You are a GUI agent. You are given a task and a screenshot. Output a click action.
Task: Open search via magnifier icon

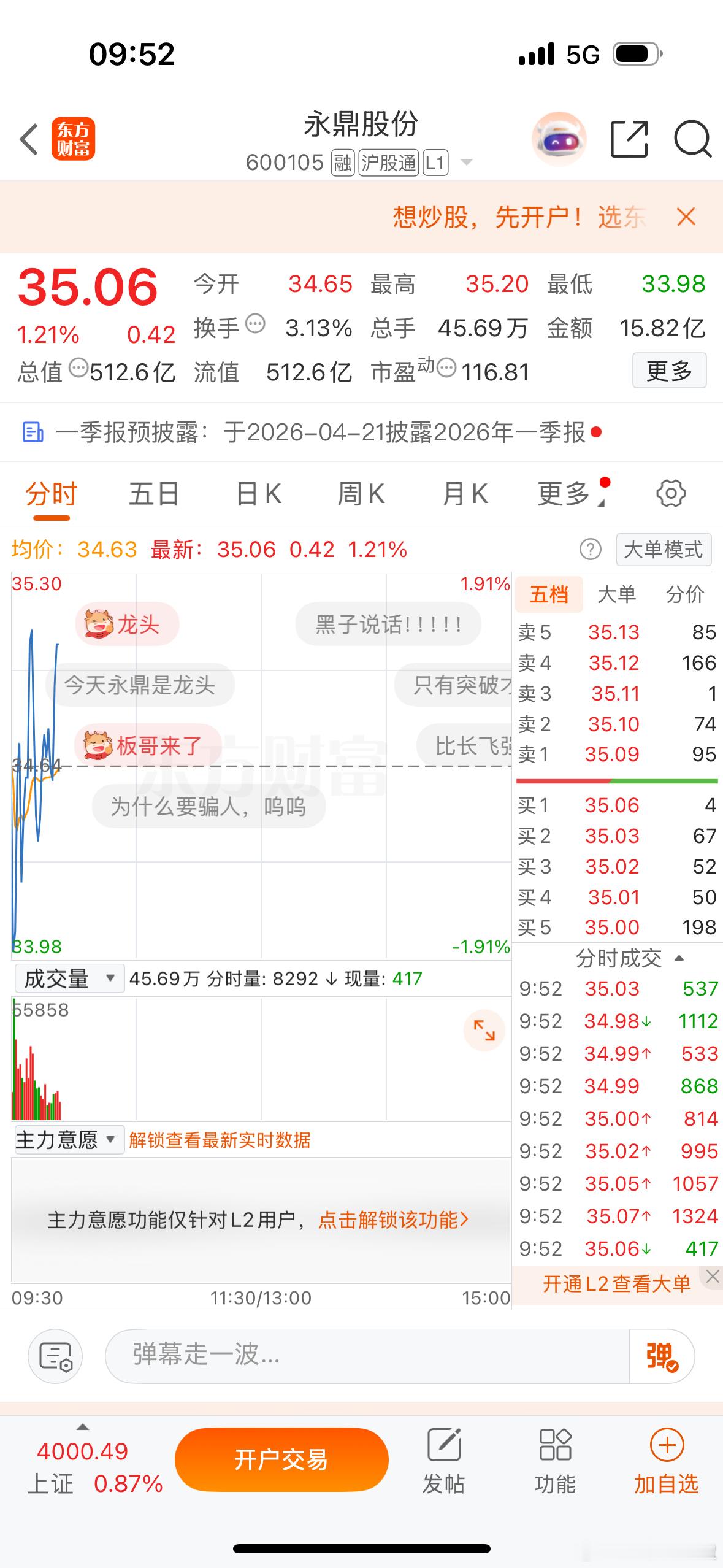tap(692, 140)
